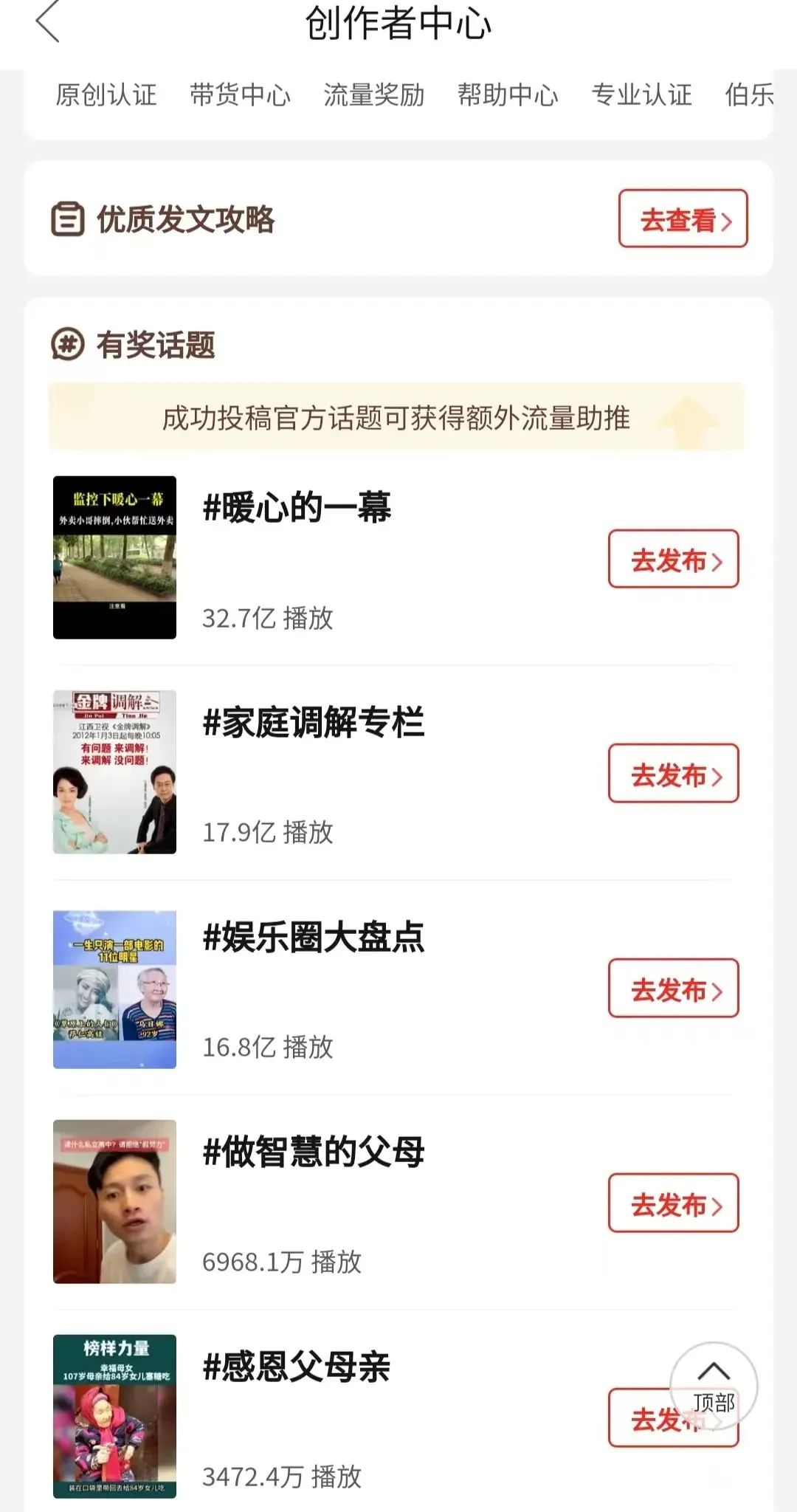Go back from 创作者中心
Viewport: 797px width, 1512px height.
pos(47,22)
